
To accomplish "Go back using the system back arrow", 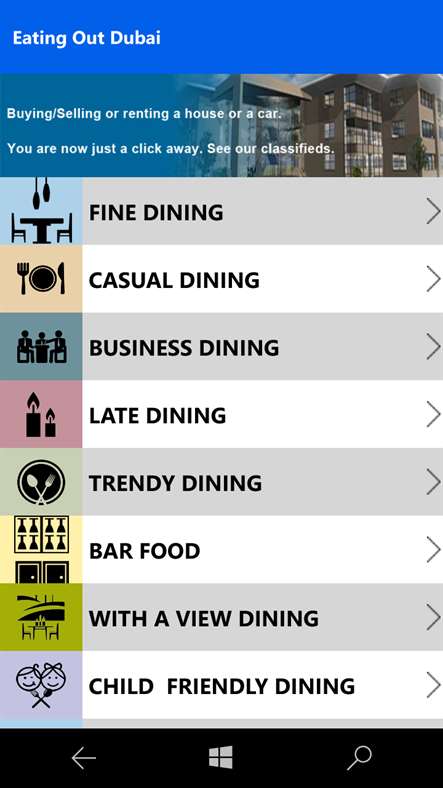I will [83, 758].
